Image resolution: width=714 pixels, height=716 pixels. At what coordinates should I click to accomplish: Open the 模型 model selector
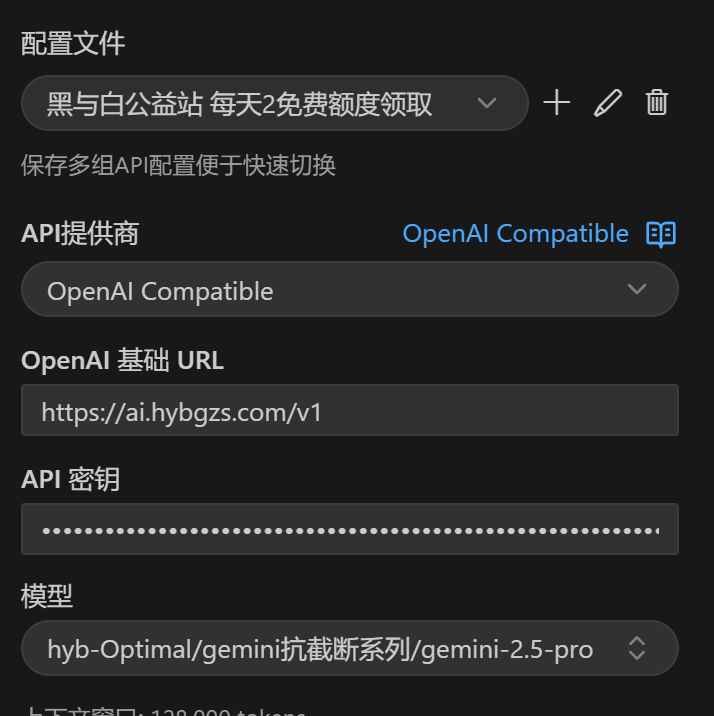(x=350, y=648)
